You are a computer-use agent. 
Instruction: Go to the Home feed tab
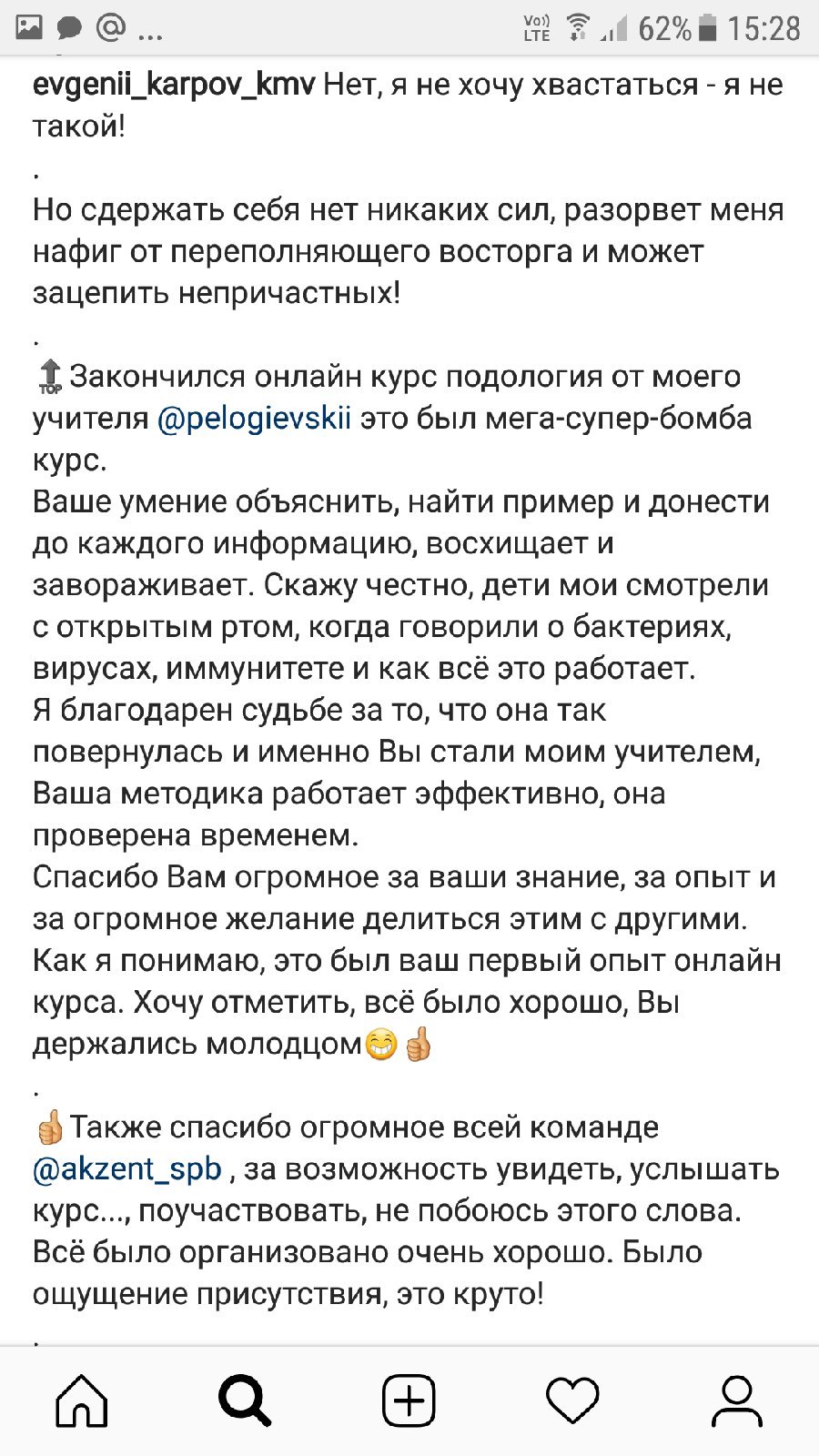pos(82,1400)
